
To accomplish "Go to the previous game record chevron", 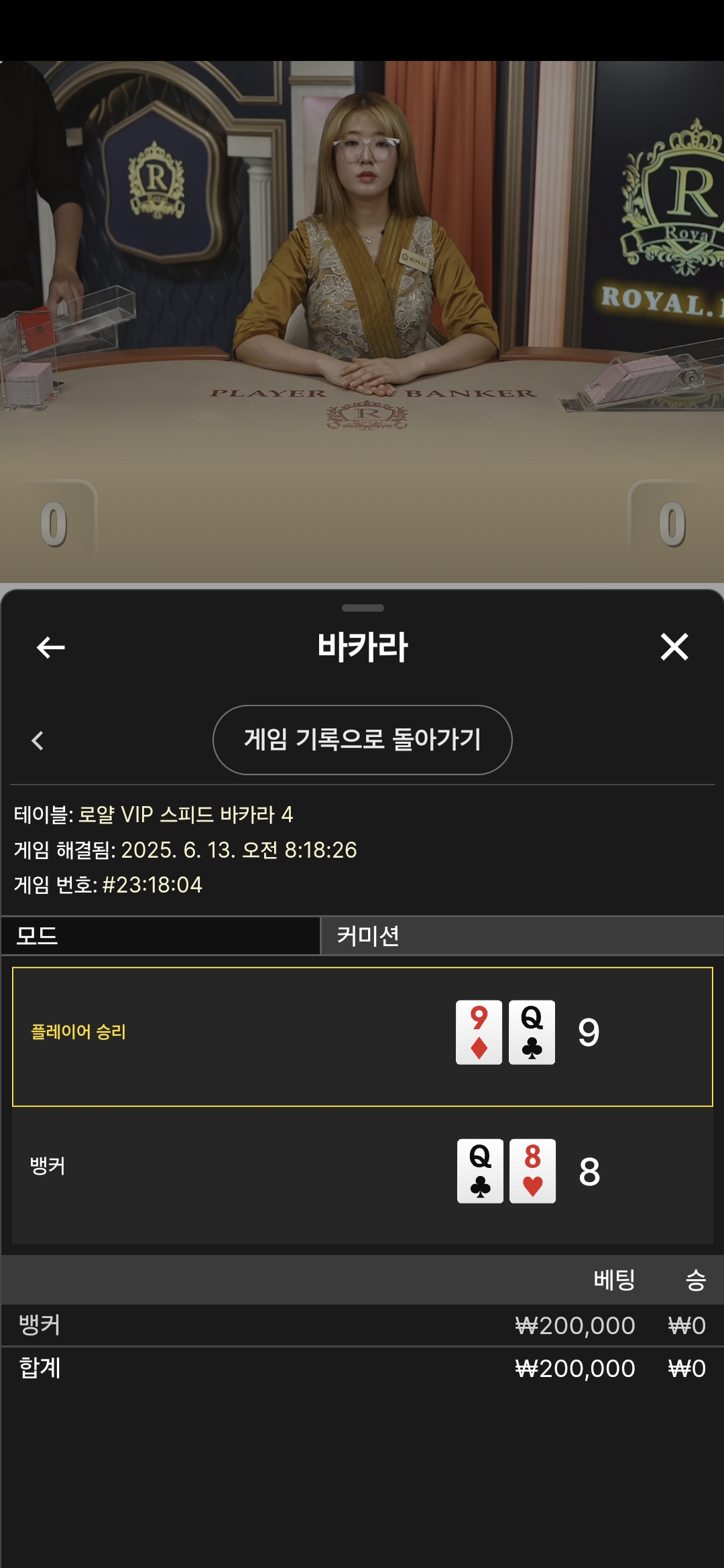I will [38, 740].
